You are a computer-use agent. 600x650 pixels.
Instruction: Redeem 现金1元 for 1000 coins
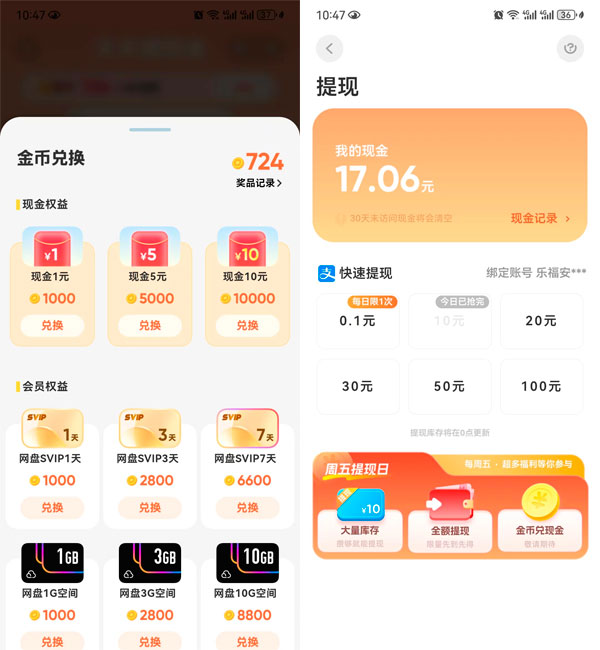point(52,325)
